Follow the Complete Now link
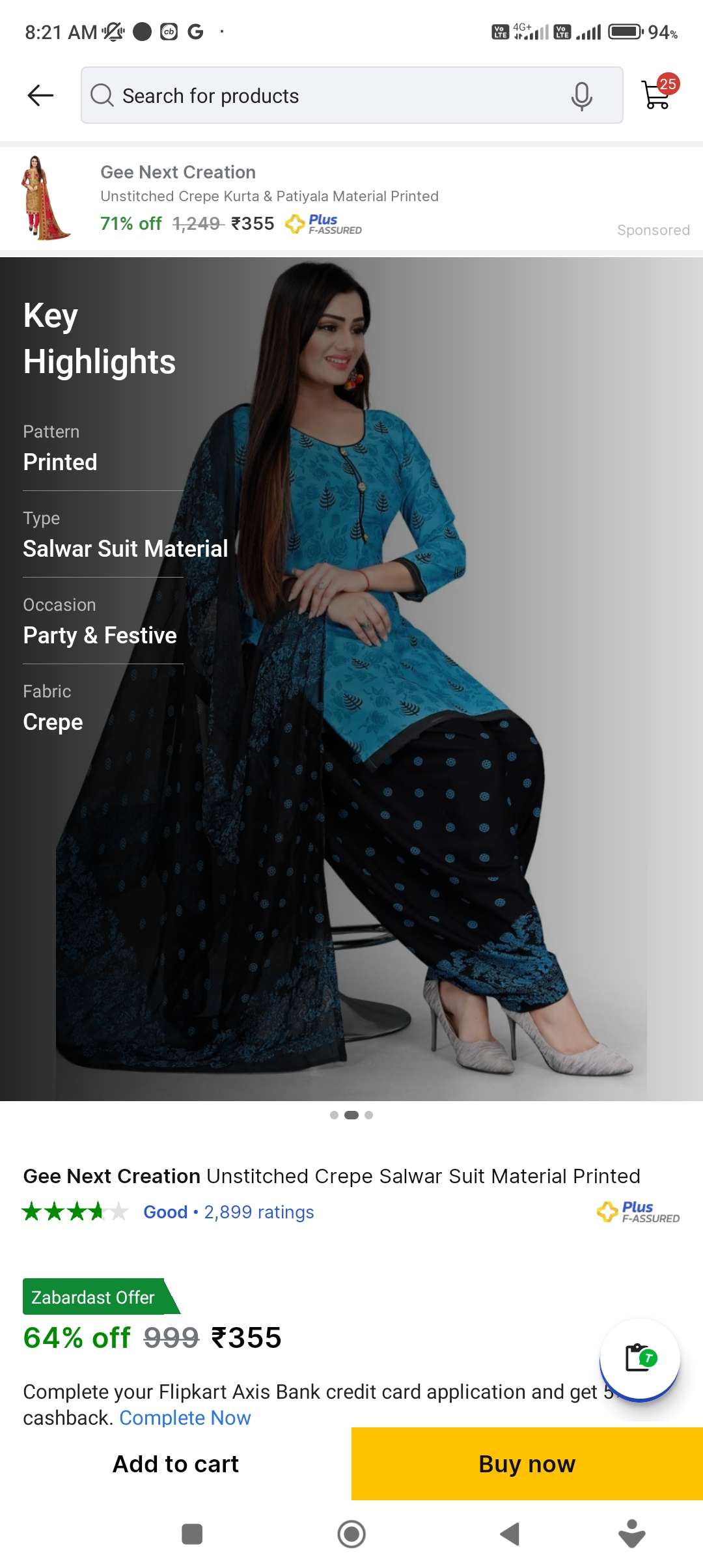The width and height of the screenshot is (703, 1568). coord(185,1418)
